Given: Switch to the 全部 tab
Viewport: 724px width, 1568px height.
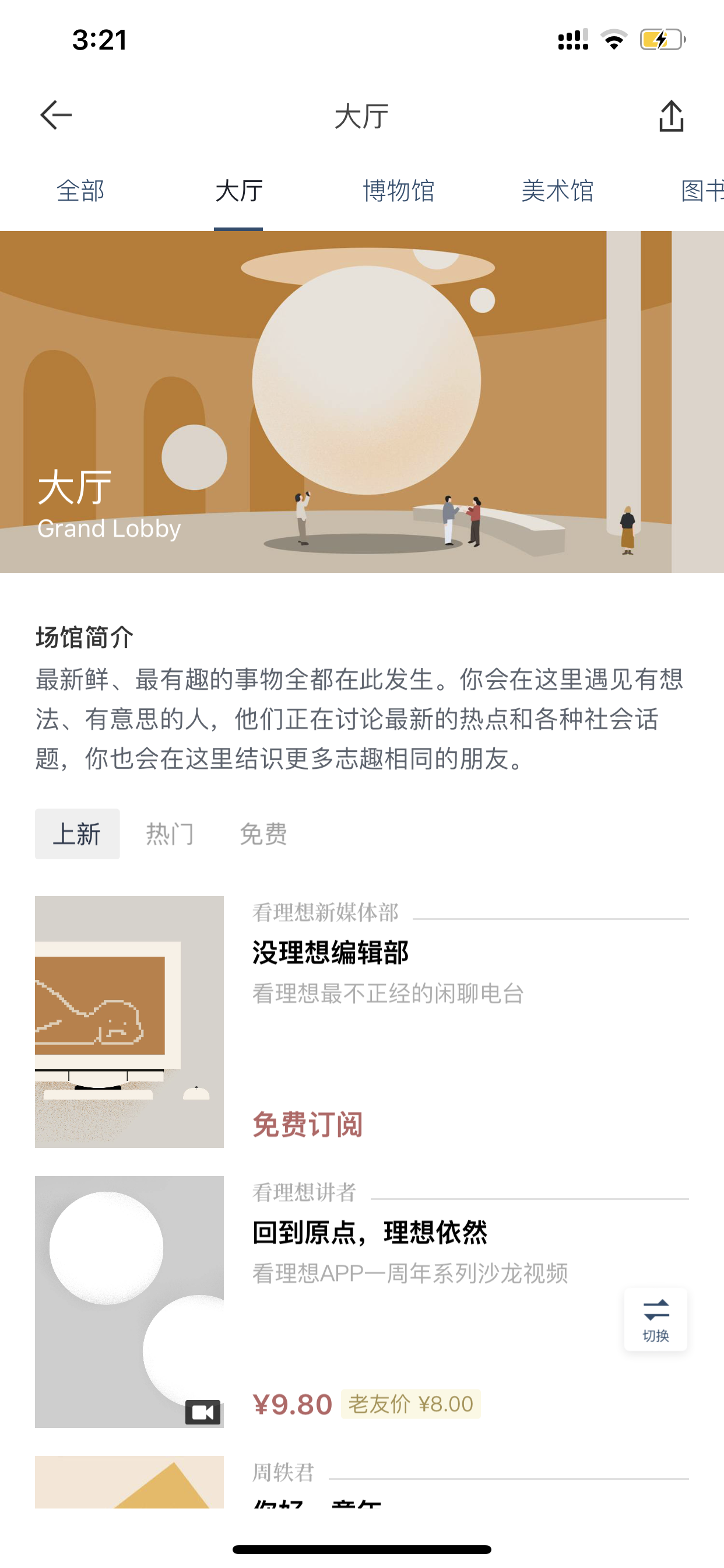Looking at the screenshot, I should point(80,191).
